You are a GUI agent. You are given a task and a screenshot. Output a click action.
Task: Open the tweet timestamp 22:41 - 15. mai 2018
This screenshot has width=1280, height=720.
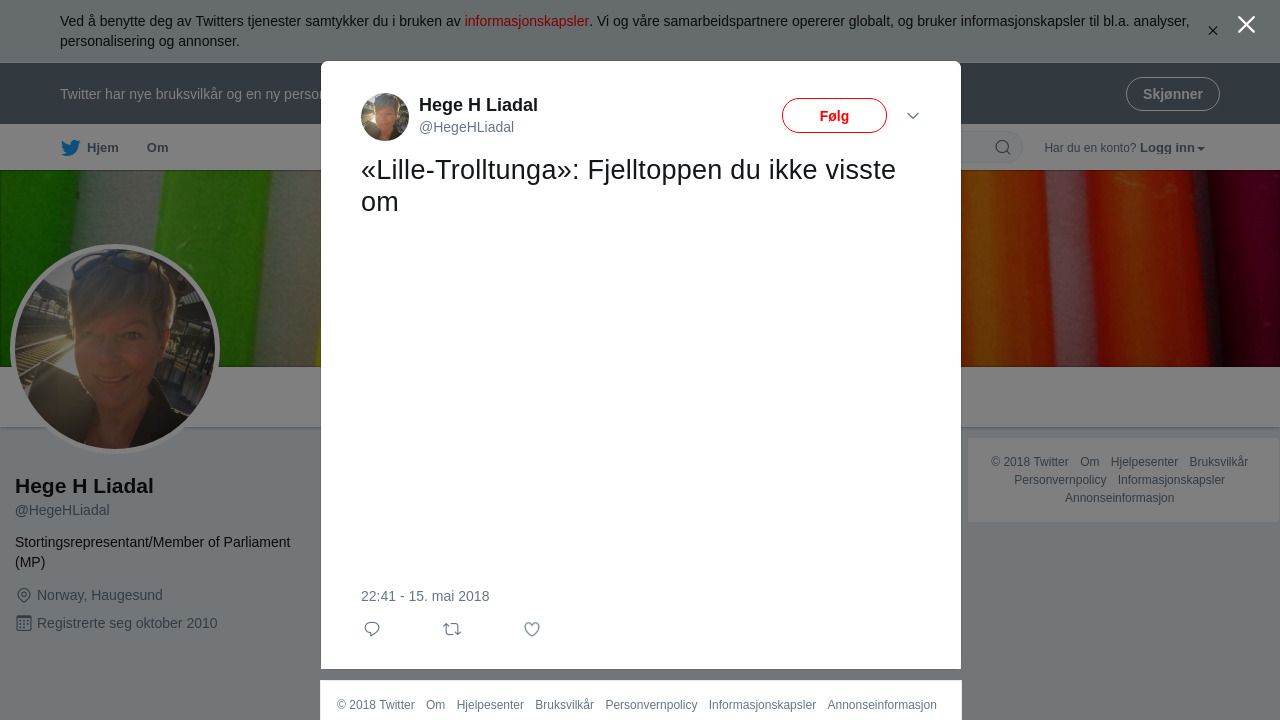pyautogui.click(x=425, y=596)
